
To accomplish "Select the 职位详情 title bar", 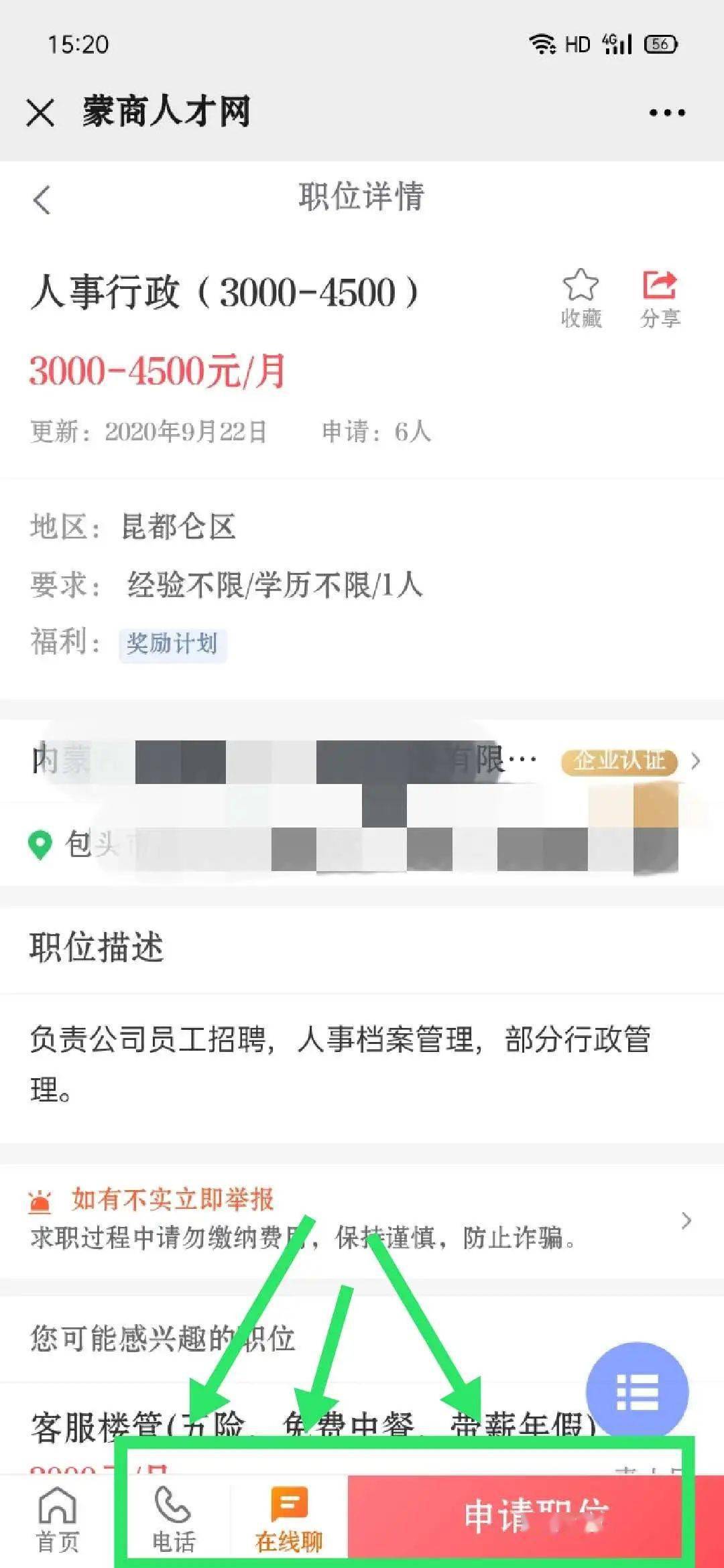I will (x=362, y=198).
